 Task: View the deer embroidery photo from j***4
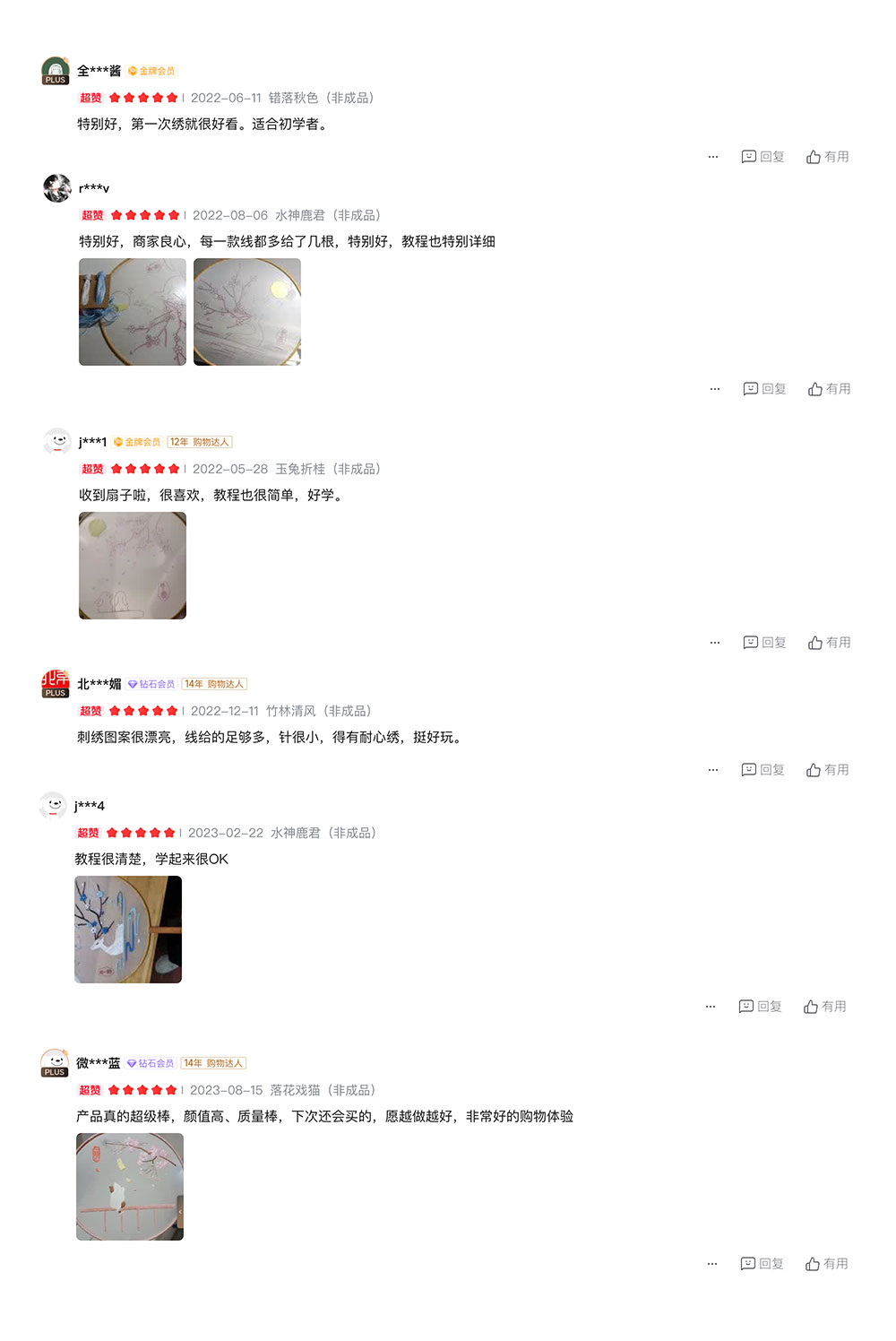pos(128,930)
